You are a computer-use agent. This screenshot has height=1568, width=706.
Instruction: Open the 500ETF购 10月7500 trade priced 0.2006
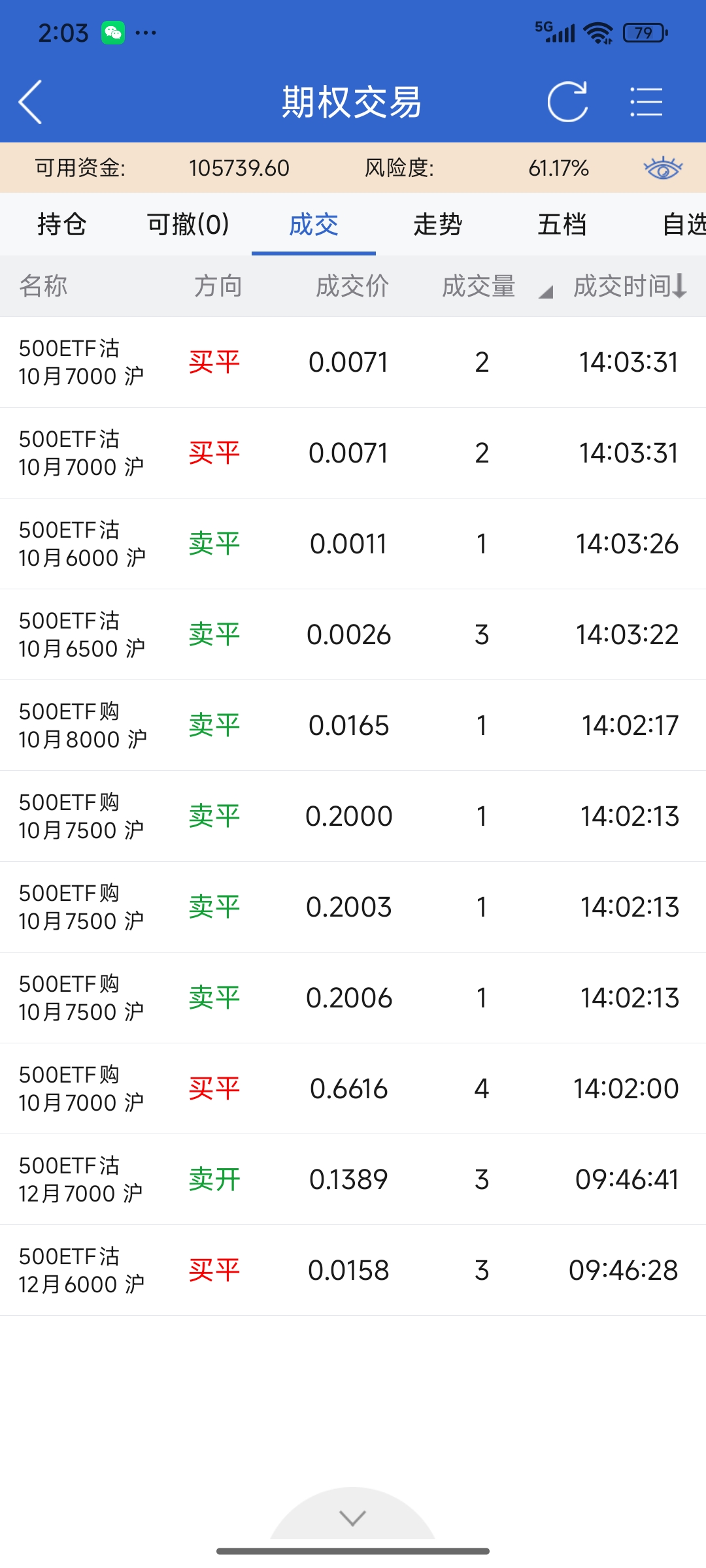353,998
